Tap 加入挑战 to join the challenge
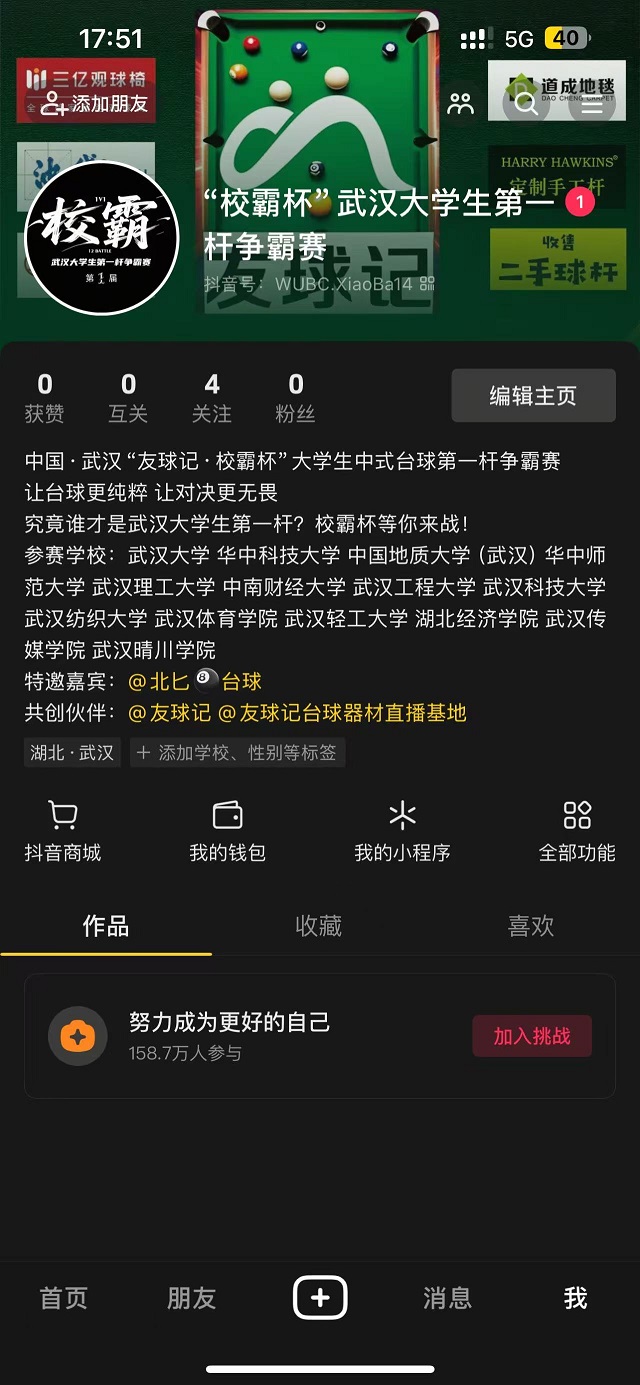The width and height of the screenshot is (640, 1385). 531,1036
